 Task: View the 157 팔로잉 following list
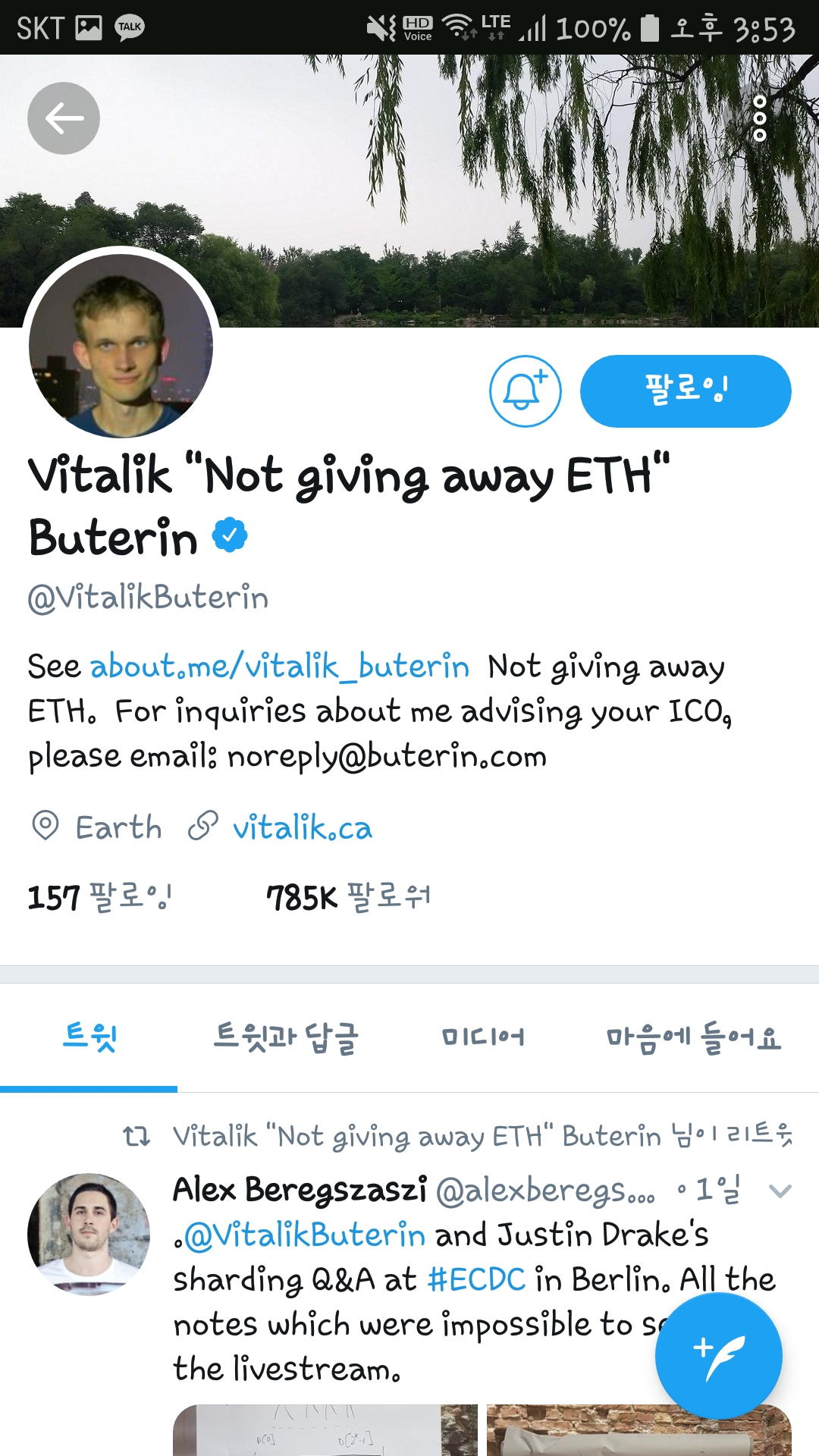(x=100, y=897)
